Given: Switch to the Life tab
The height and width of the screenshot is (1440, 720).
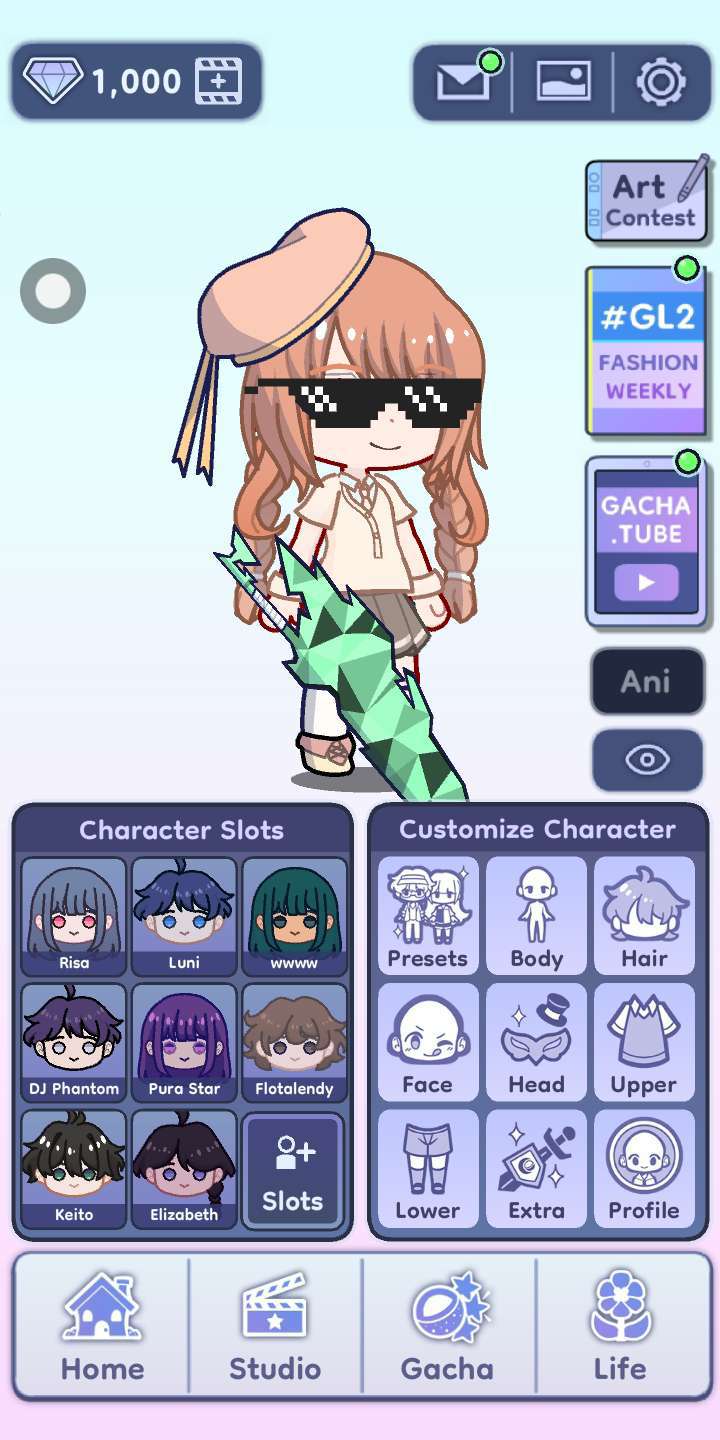Looking at the screenshot, I should coord(620,1327).
